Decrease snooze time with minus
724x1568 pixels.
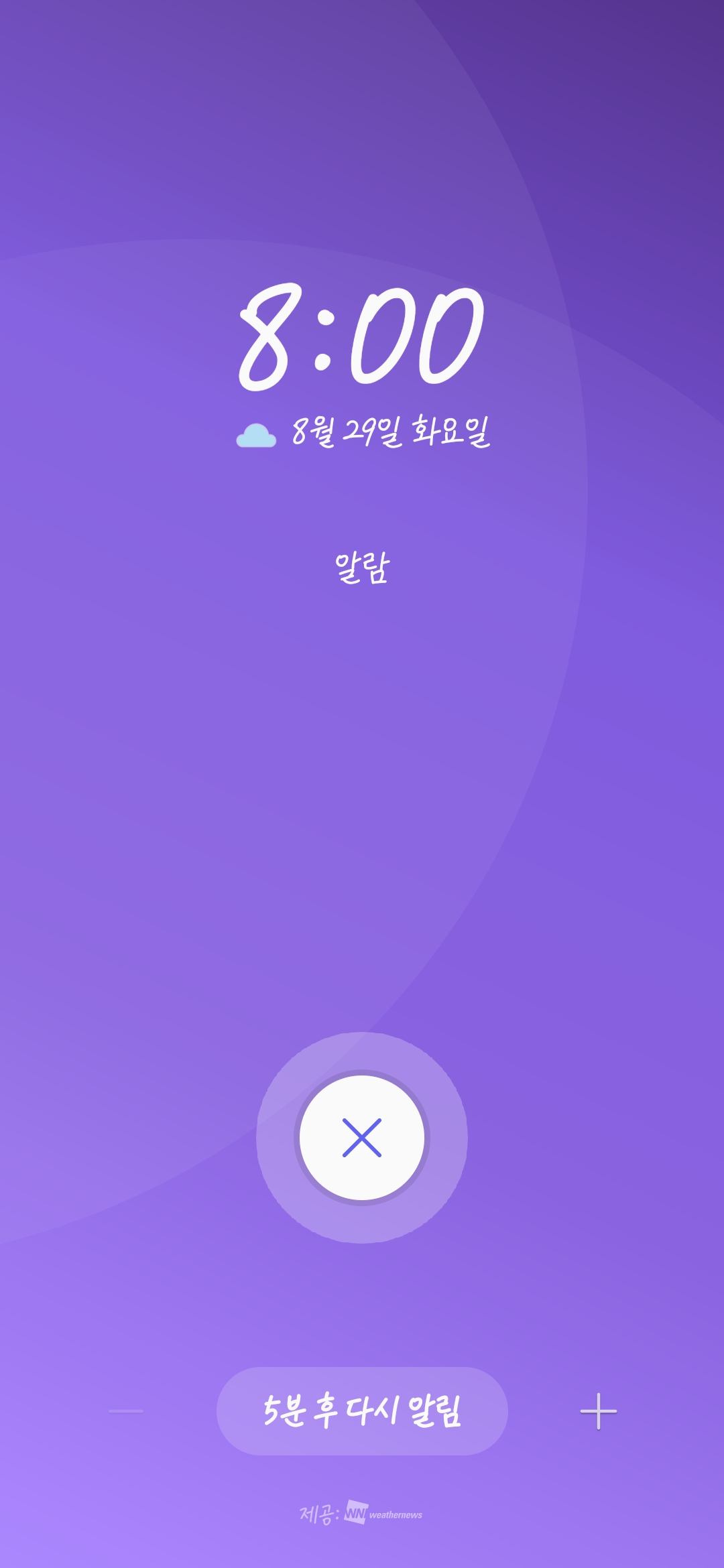tap(126, 1411)
